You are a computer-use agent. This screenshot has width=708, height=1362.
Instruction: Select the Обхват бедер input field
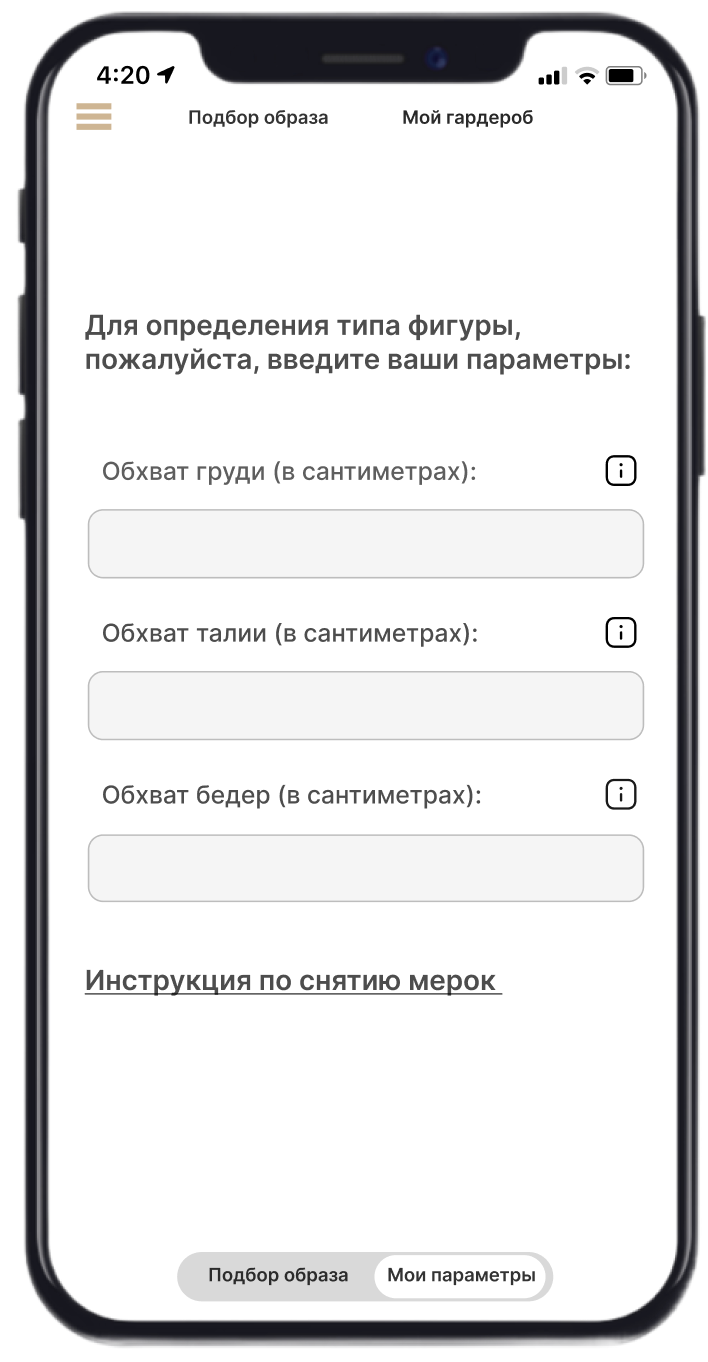pyautogui.click(x=365, y=868)
